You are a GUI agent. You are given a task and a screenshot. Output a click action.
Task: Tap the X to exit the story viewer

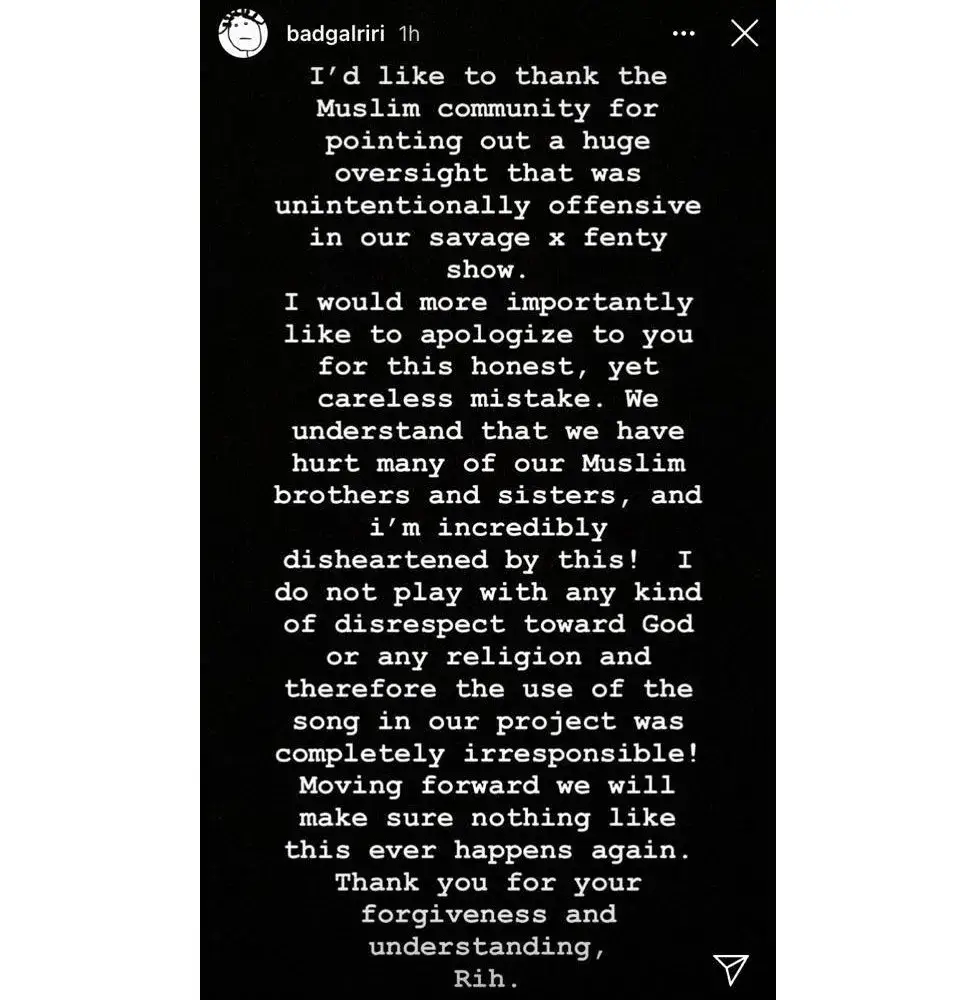coord(744,33)
